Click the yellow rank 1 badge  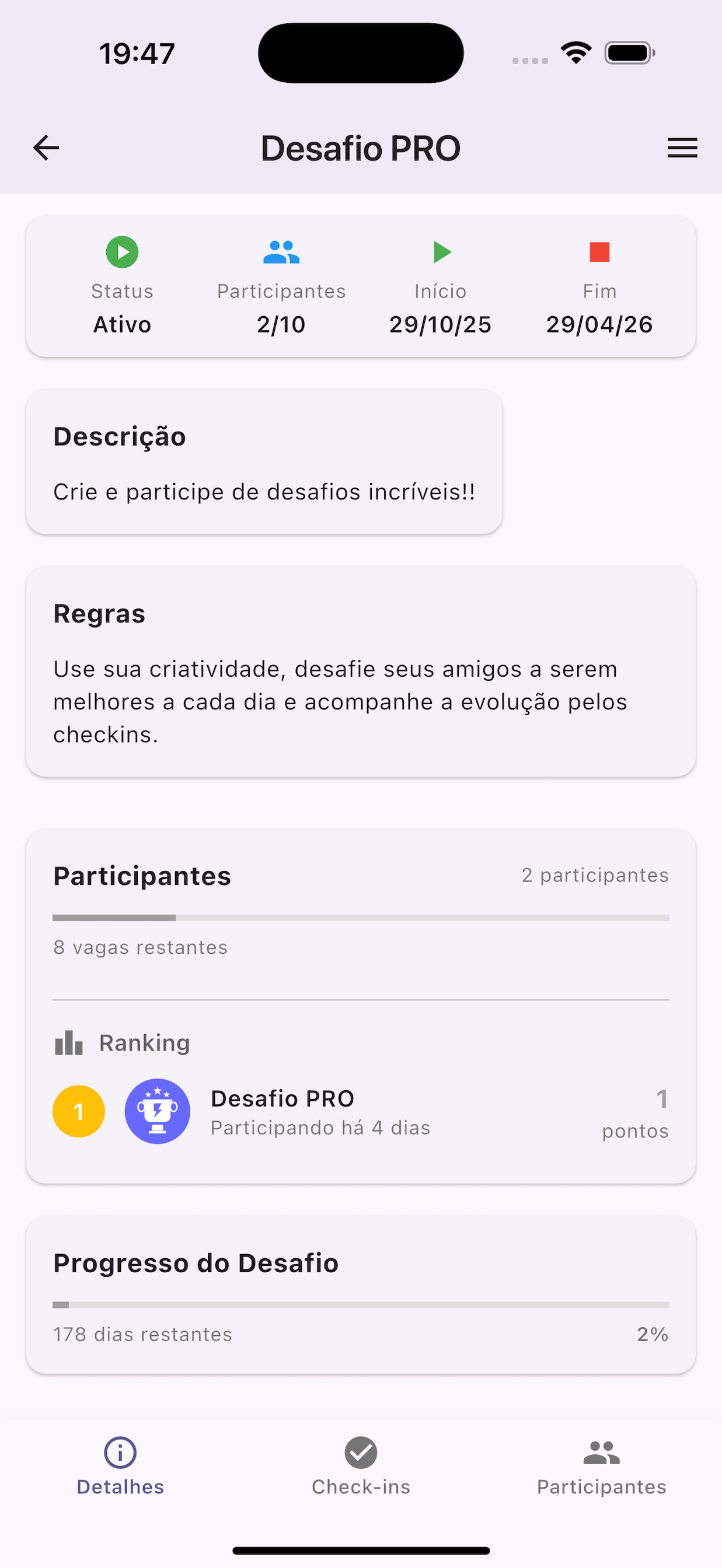pos(79,1111)
